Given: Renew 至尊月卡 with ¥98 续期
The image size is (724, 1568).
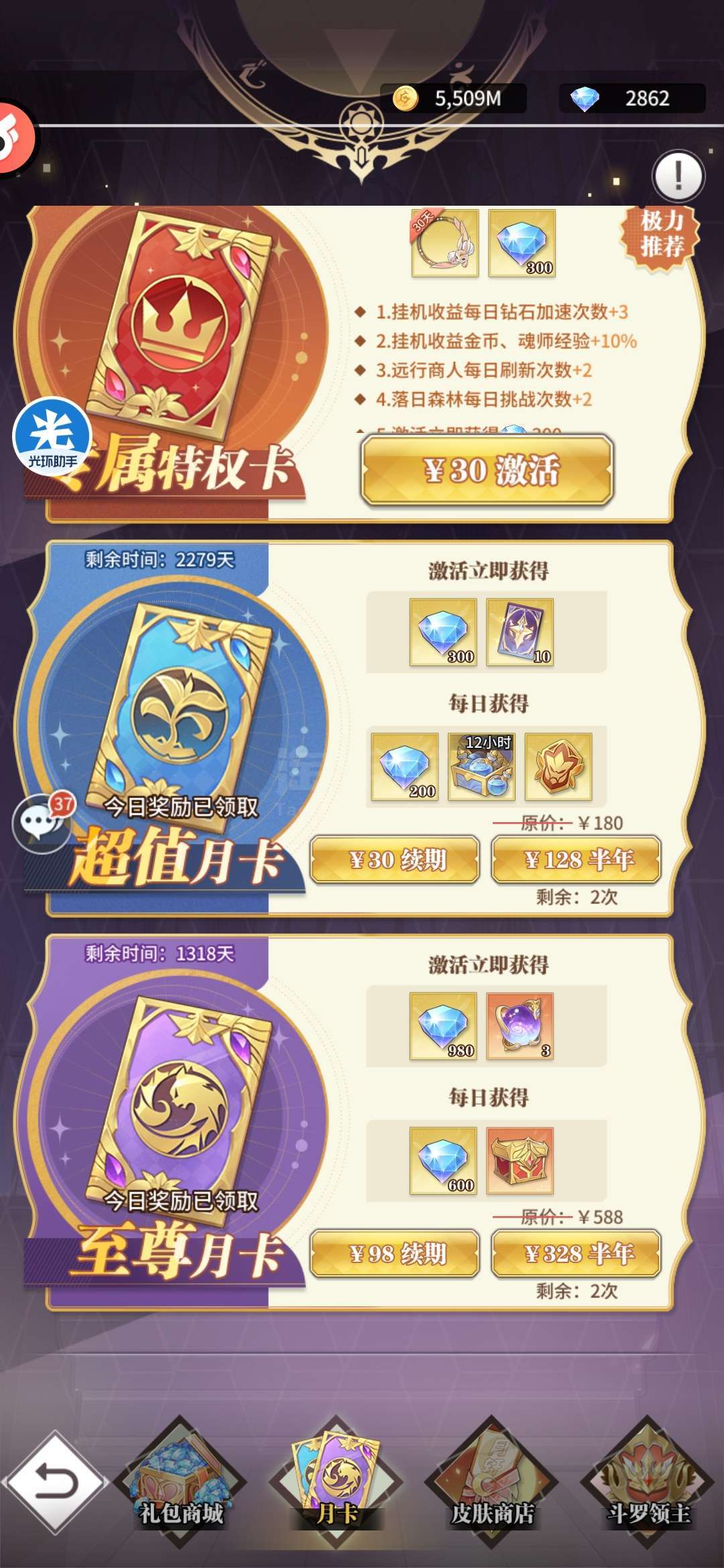Looking at the screenshot, I should coord(395,1253).
